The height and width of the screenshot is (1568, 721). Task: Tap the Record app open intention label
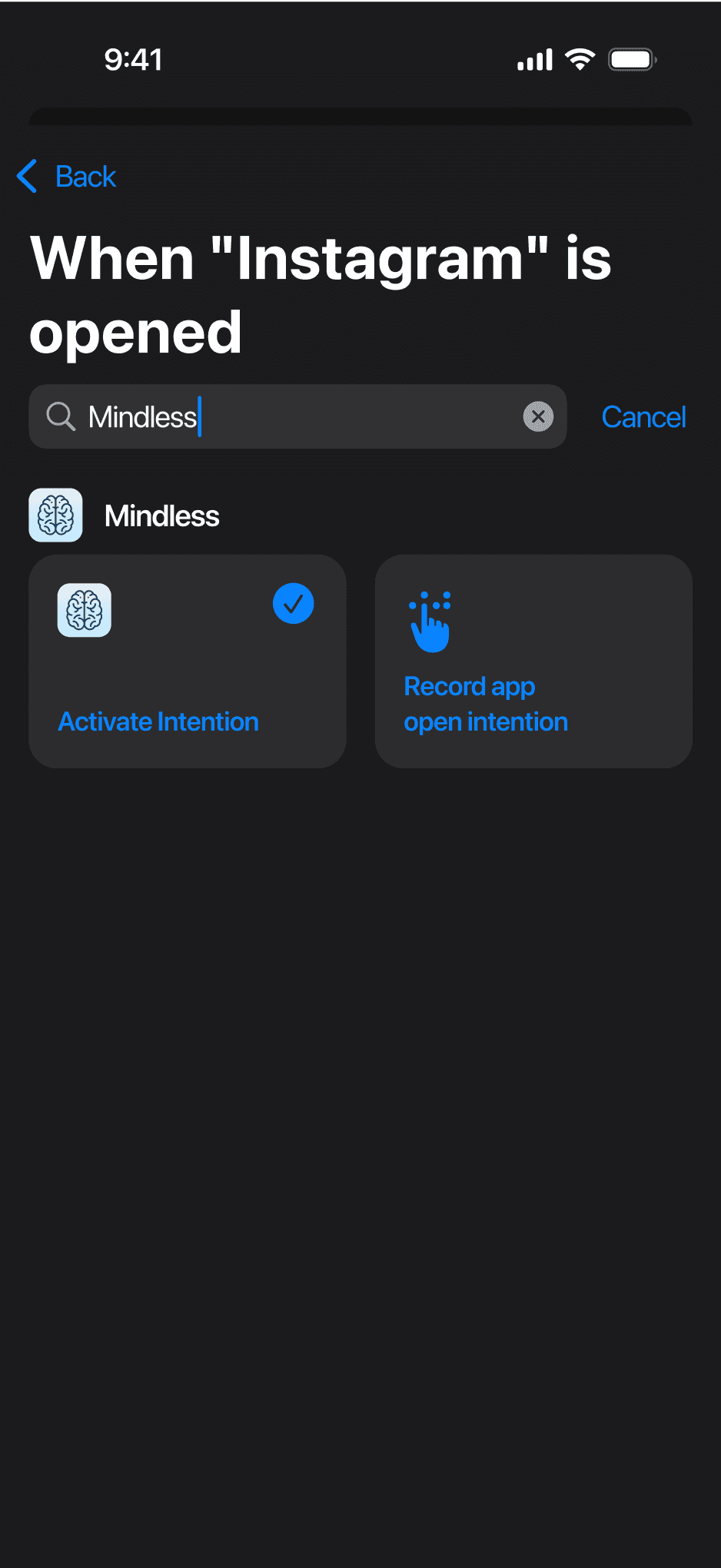pos(485,703)
